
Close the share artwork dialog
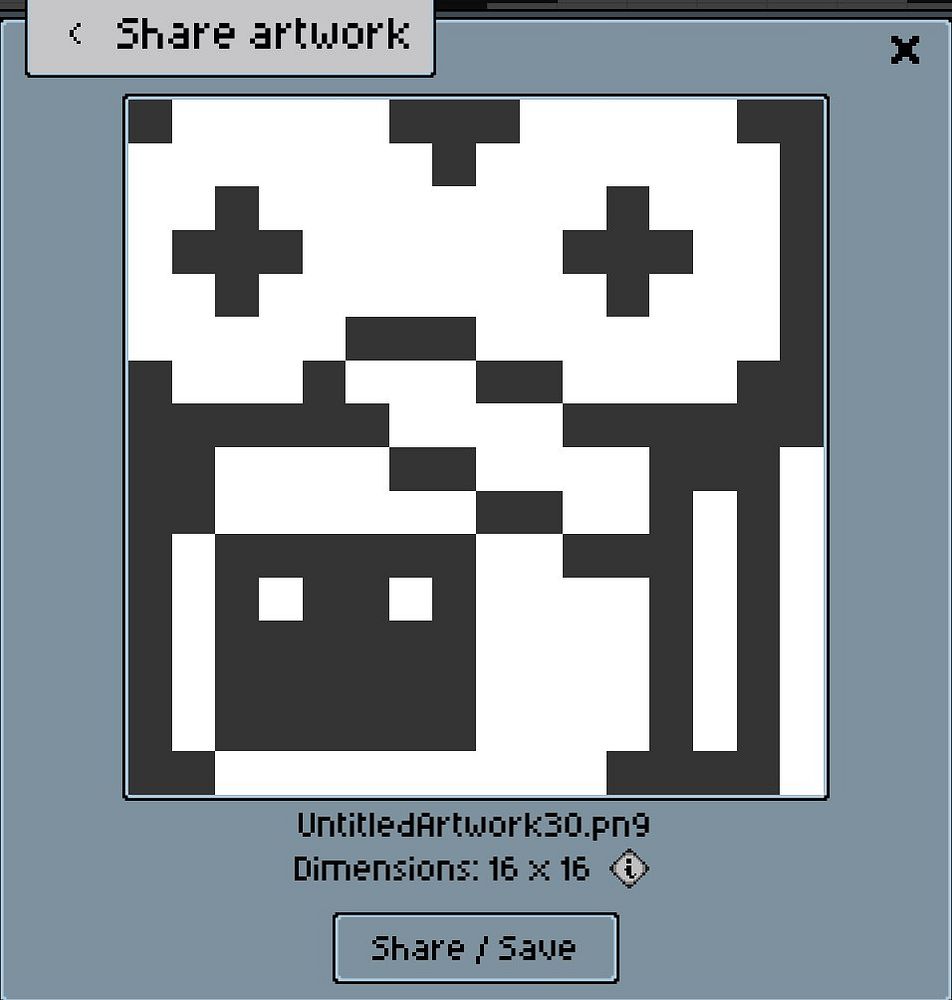click(x=904, y=50)
